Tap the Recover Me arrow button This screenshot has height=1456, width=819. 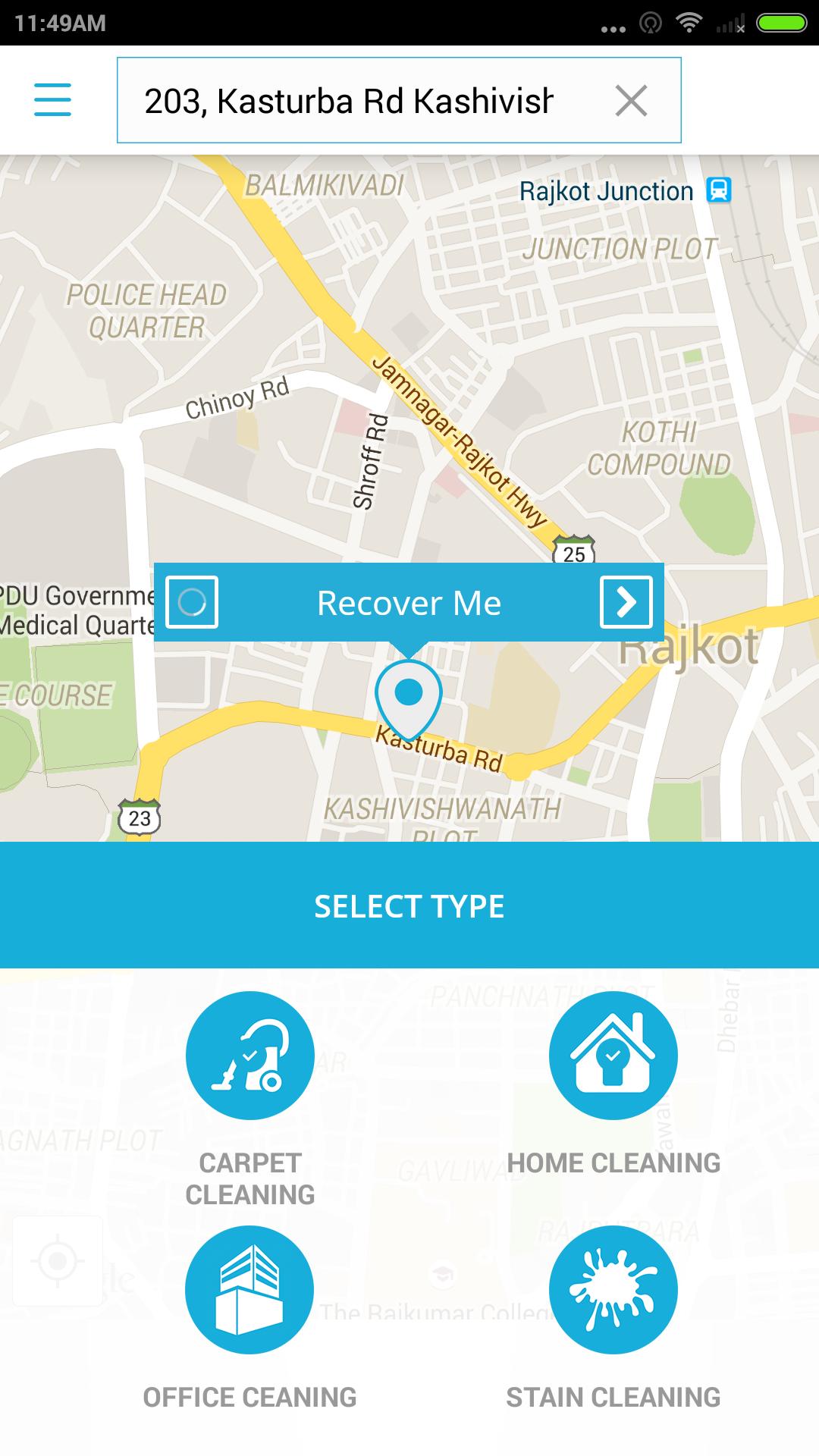click(626, 602)
